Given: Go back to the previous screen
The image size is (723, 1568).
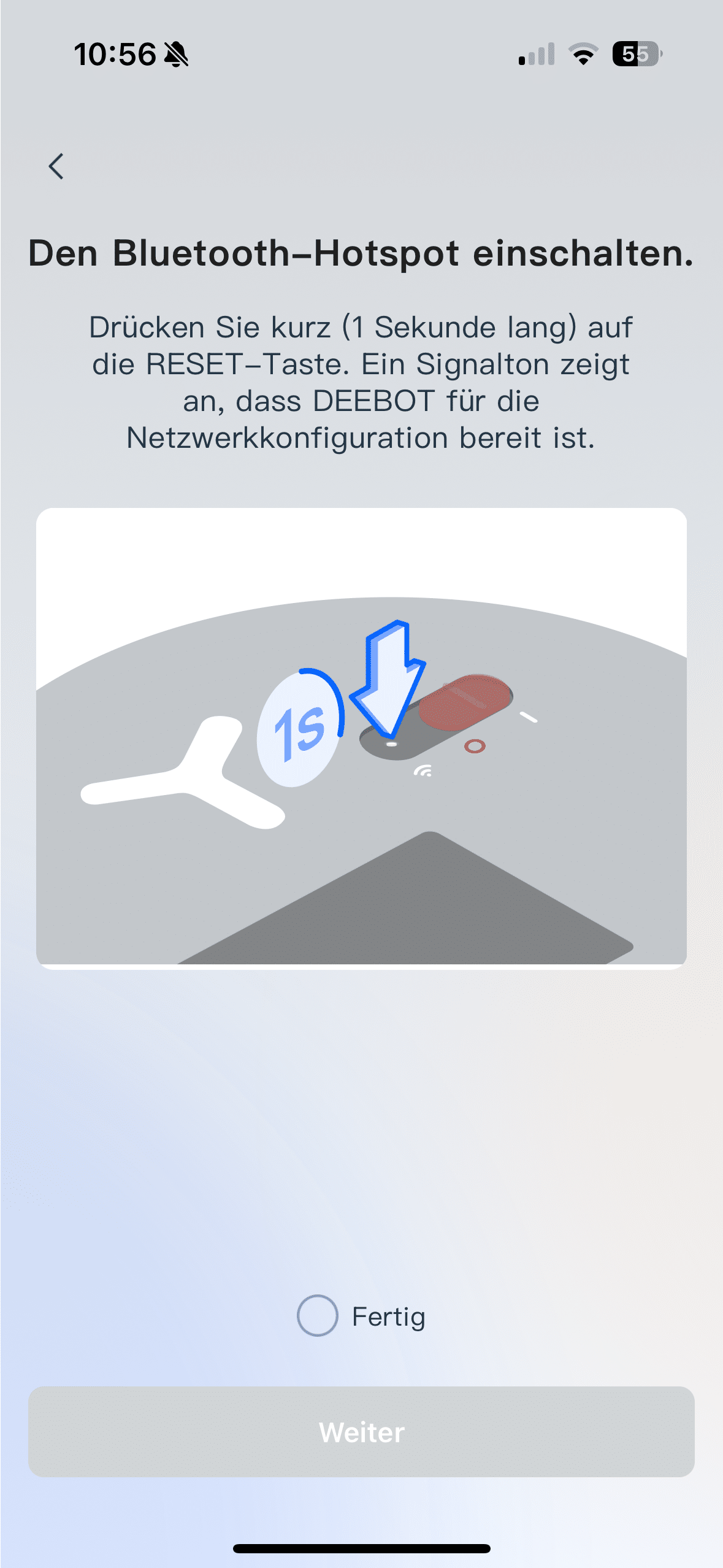Looking at the screenshot, I should coord(56,166).
